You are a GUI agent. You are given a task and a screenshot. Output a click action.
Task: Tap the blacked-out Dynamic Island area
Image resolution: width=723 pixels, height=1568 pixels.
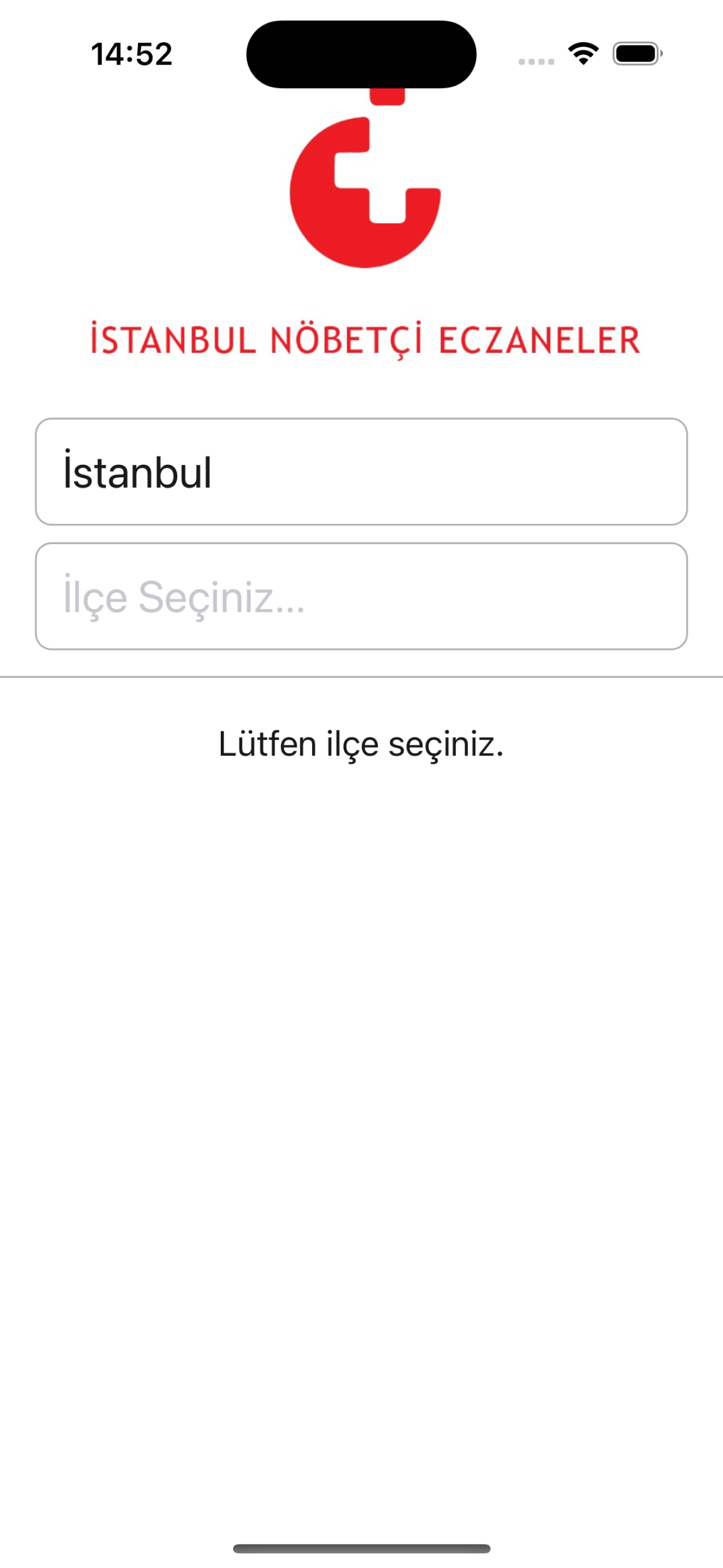[x=361, y=54]
